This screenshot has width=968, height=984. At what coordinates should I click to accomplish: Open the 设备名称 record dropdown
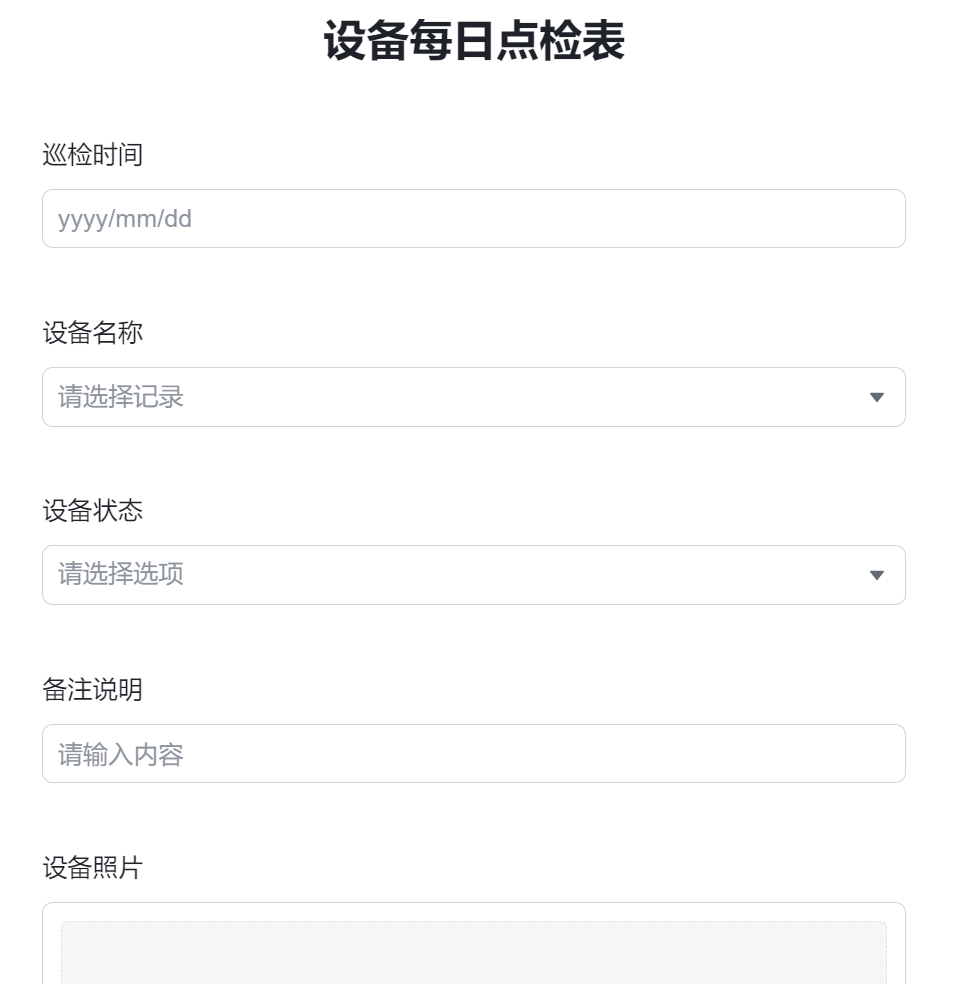(473, 397)
